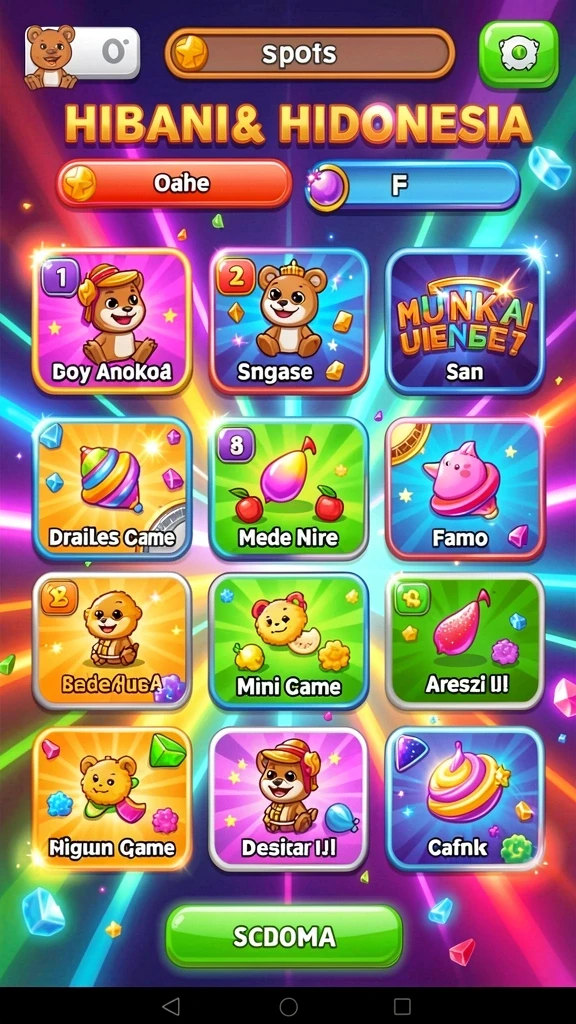Tap the green SCDOMA button
This screenshot has width=576, height=1024.
click(x=284, y=936)
